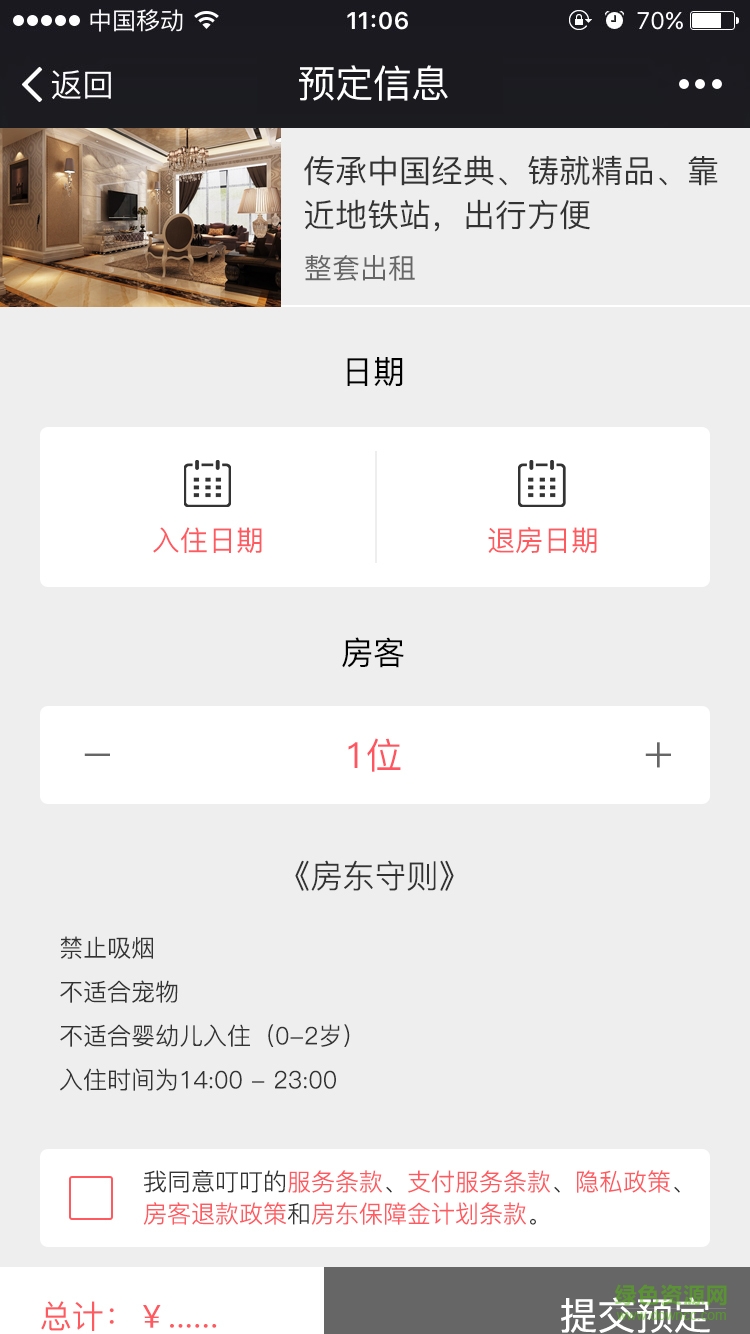Tap the alarm clock icon in status bar
This screenshot has width=750, height=1334.
pos(614,19)
